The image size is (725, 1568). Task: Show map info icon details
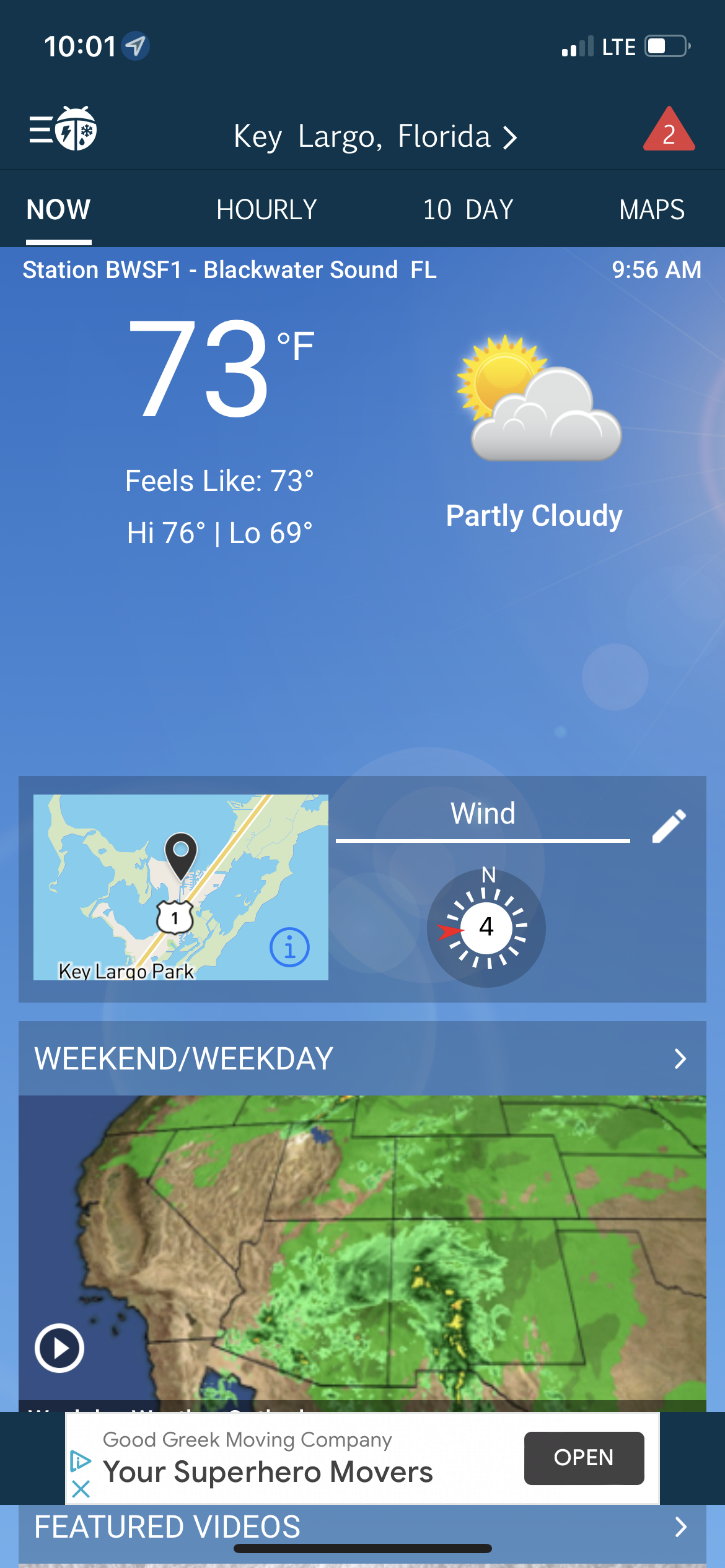[289, 947]
